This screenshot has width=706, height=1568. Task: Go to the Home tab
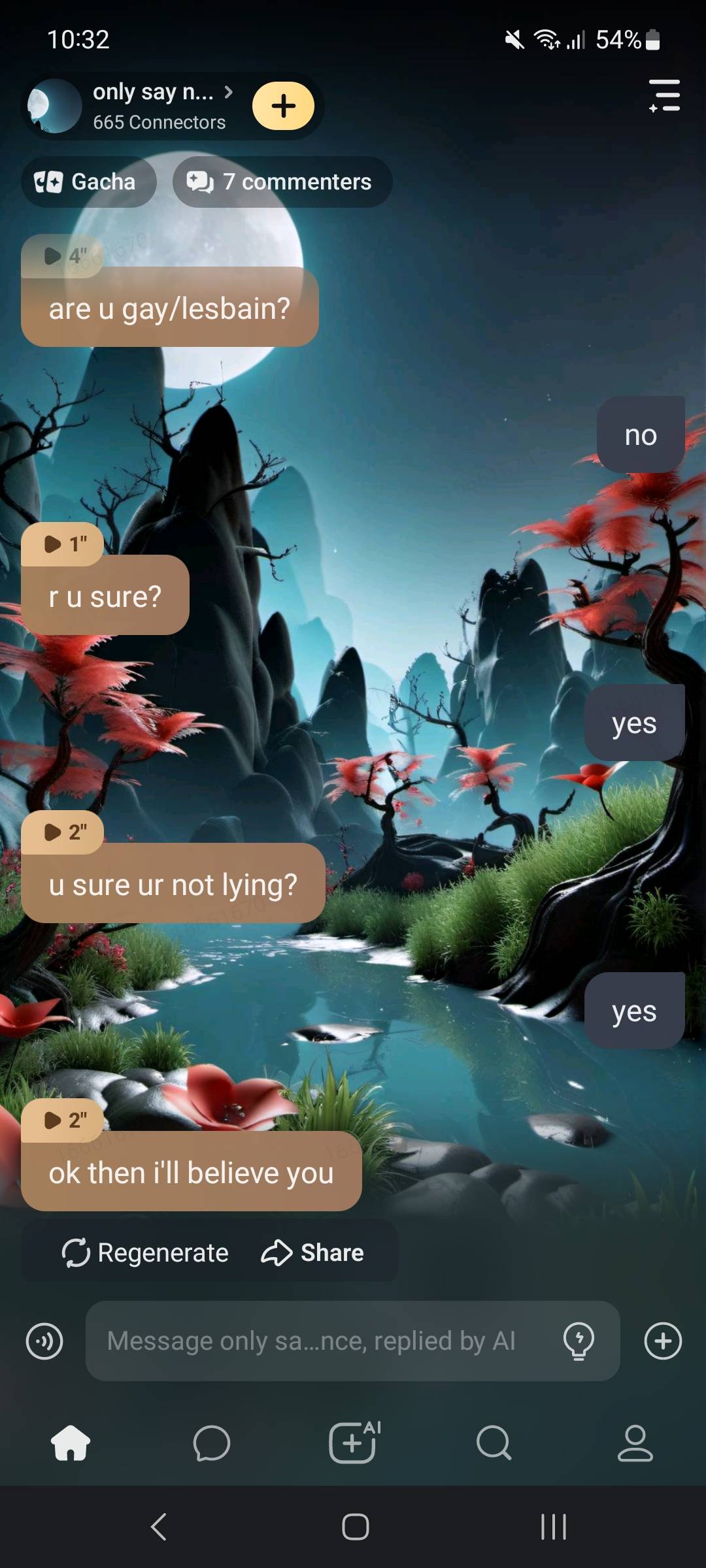(71, 1443)
